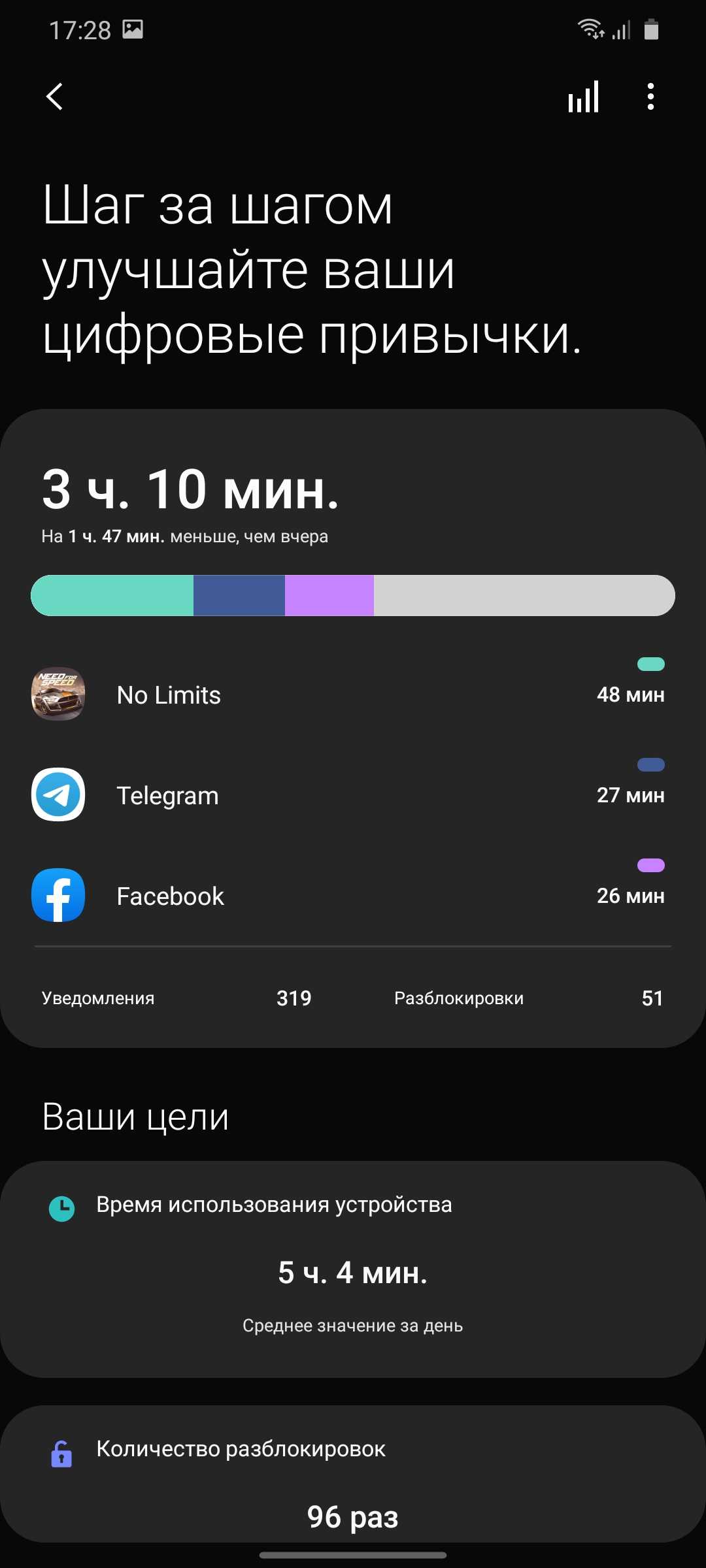This screenshot has width=706, height=1568.
Task: Open Telegram usage details
Action: [353, 795]
